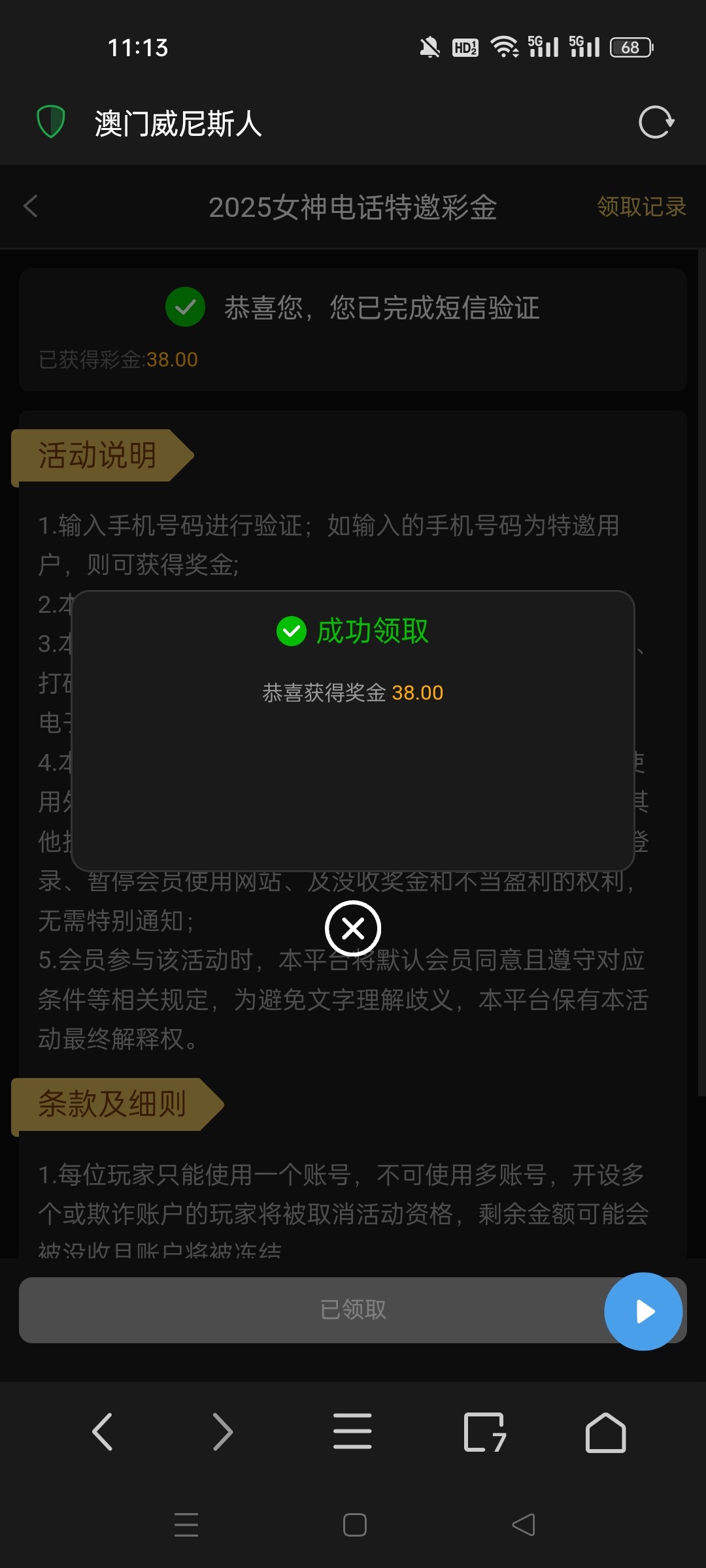Open 领取记录 claim history
Image resolution: width=706 pixels, height=1568 pixels.
[x=641, y=207]
